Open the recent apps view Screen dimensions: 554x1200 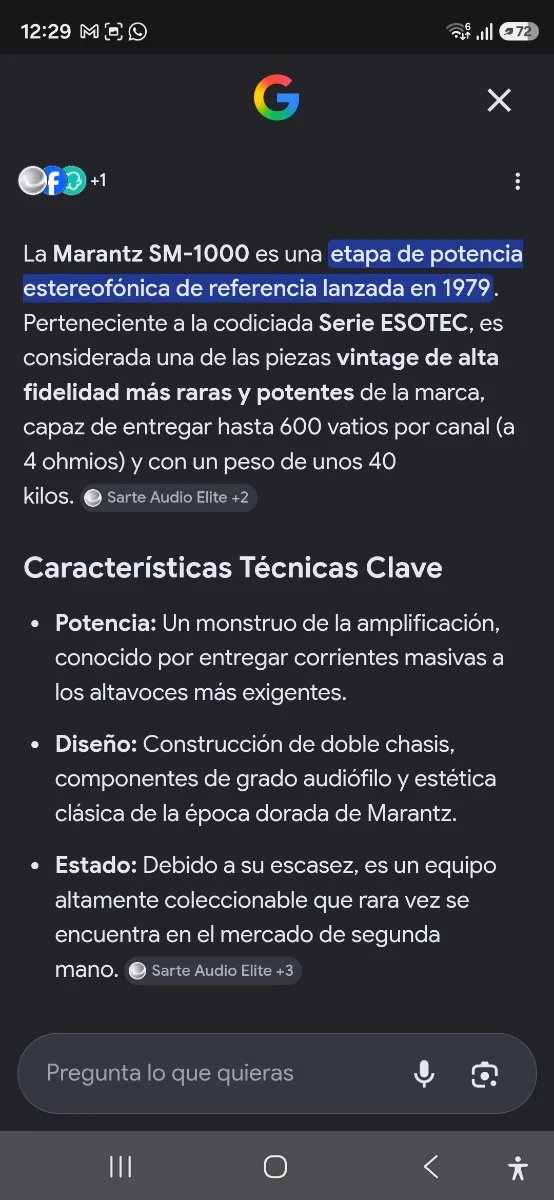(121, 1166)
